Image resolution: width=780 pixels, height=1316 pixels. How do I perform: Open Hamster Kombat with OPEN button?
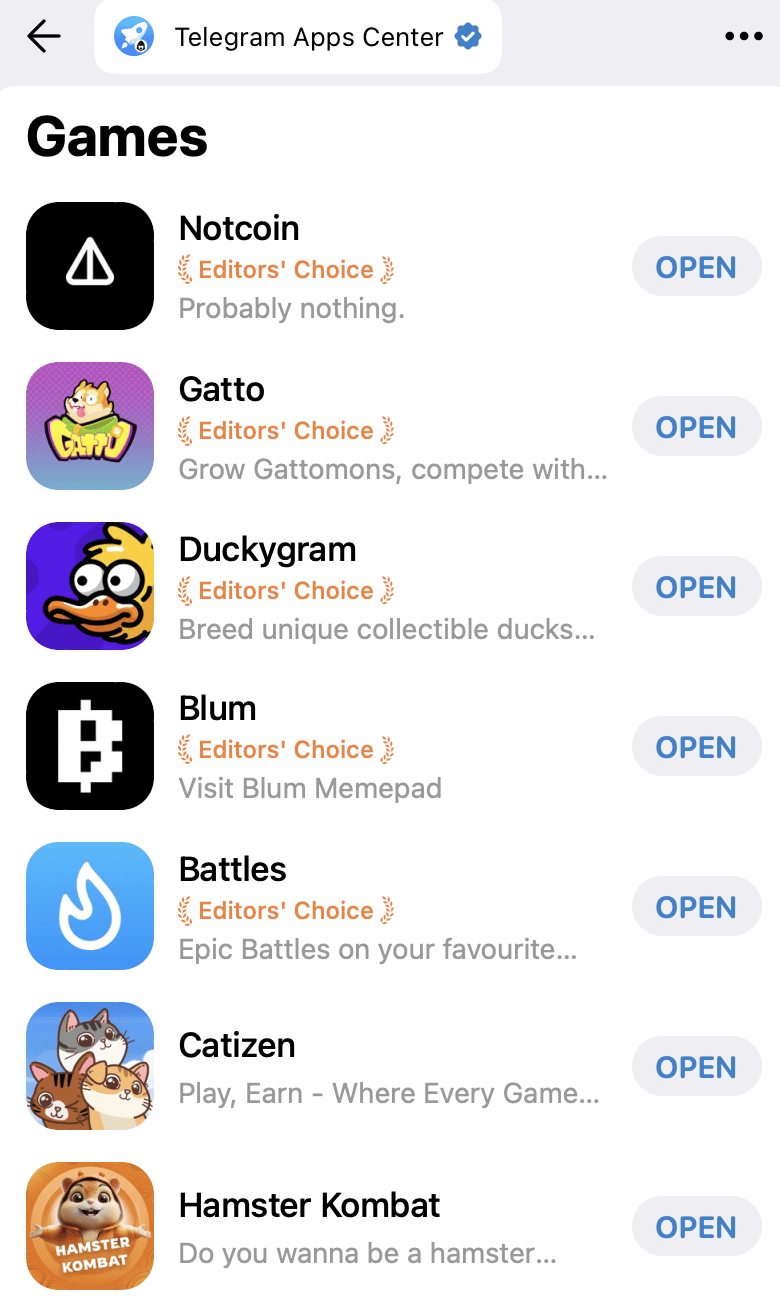(696, 1227)
